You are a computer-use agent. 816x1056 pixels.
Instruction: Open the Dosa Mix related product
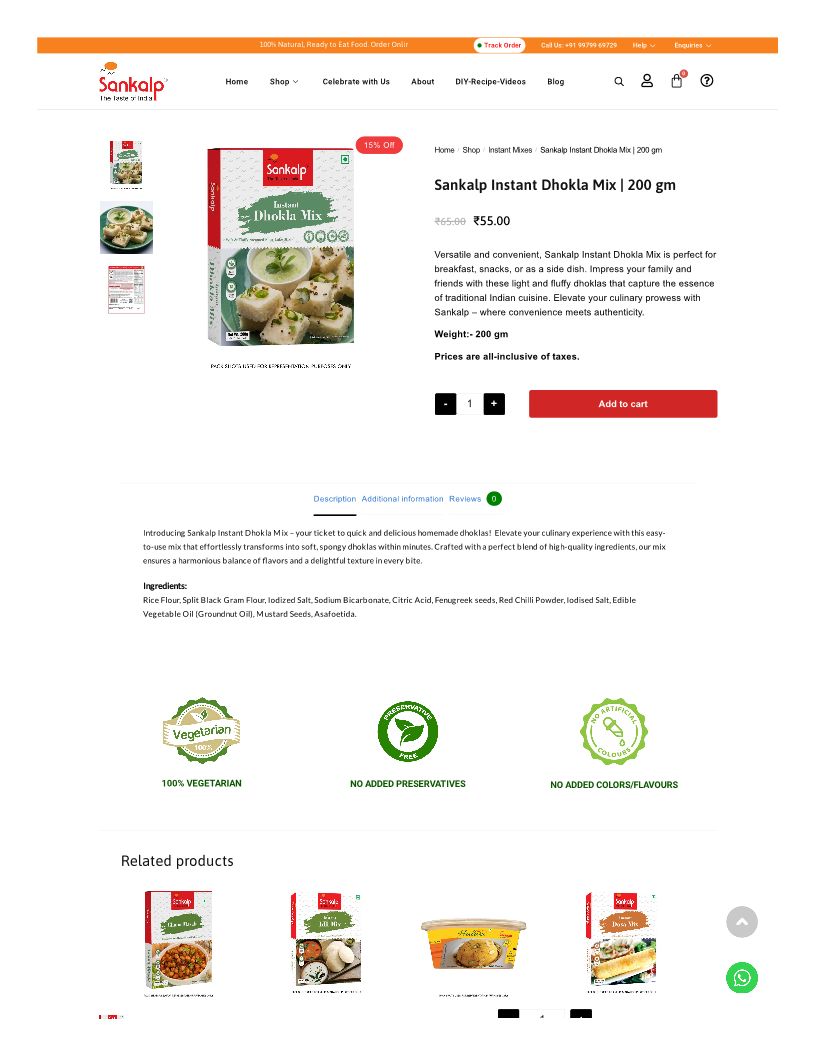pos(620,942)
